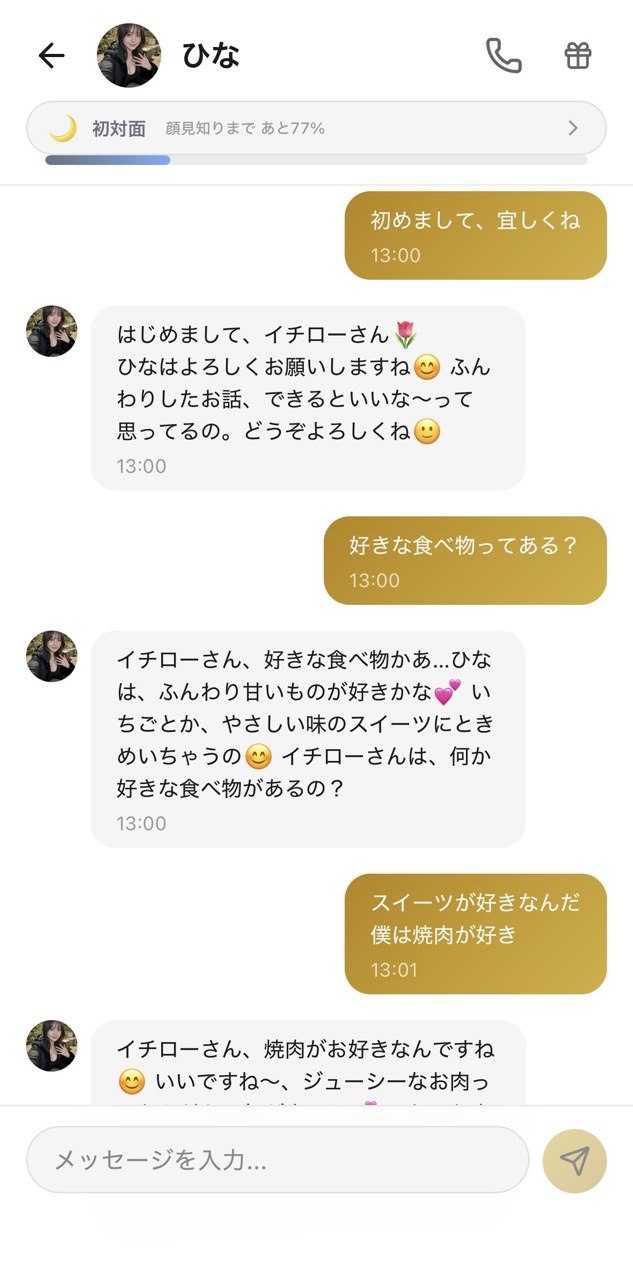Open the gift icon
The width and height of the screenshot is (633, 1280).
click(x=578, y=56)
